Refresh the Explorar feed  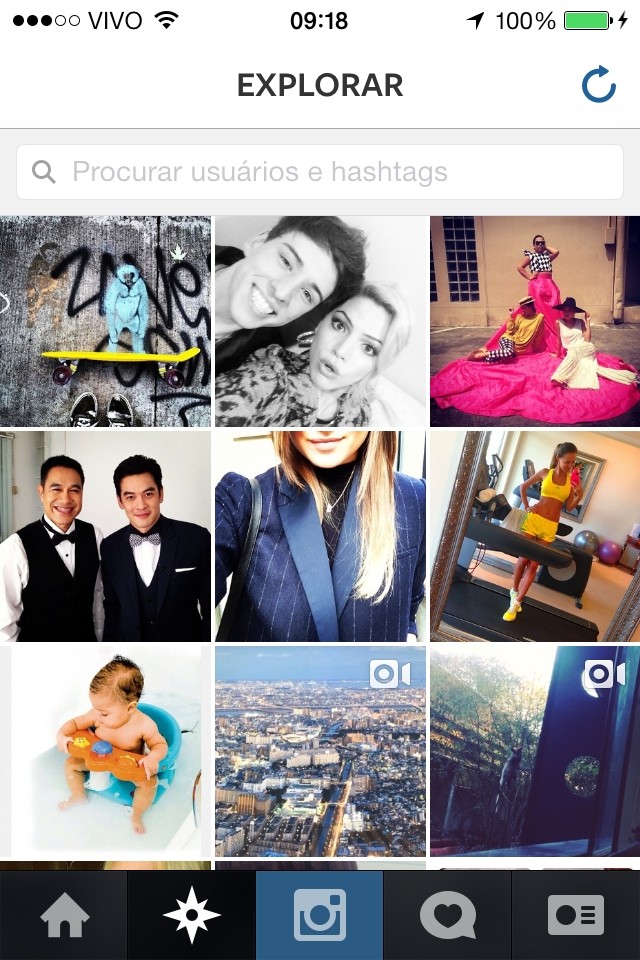point(598,86)
